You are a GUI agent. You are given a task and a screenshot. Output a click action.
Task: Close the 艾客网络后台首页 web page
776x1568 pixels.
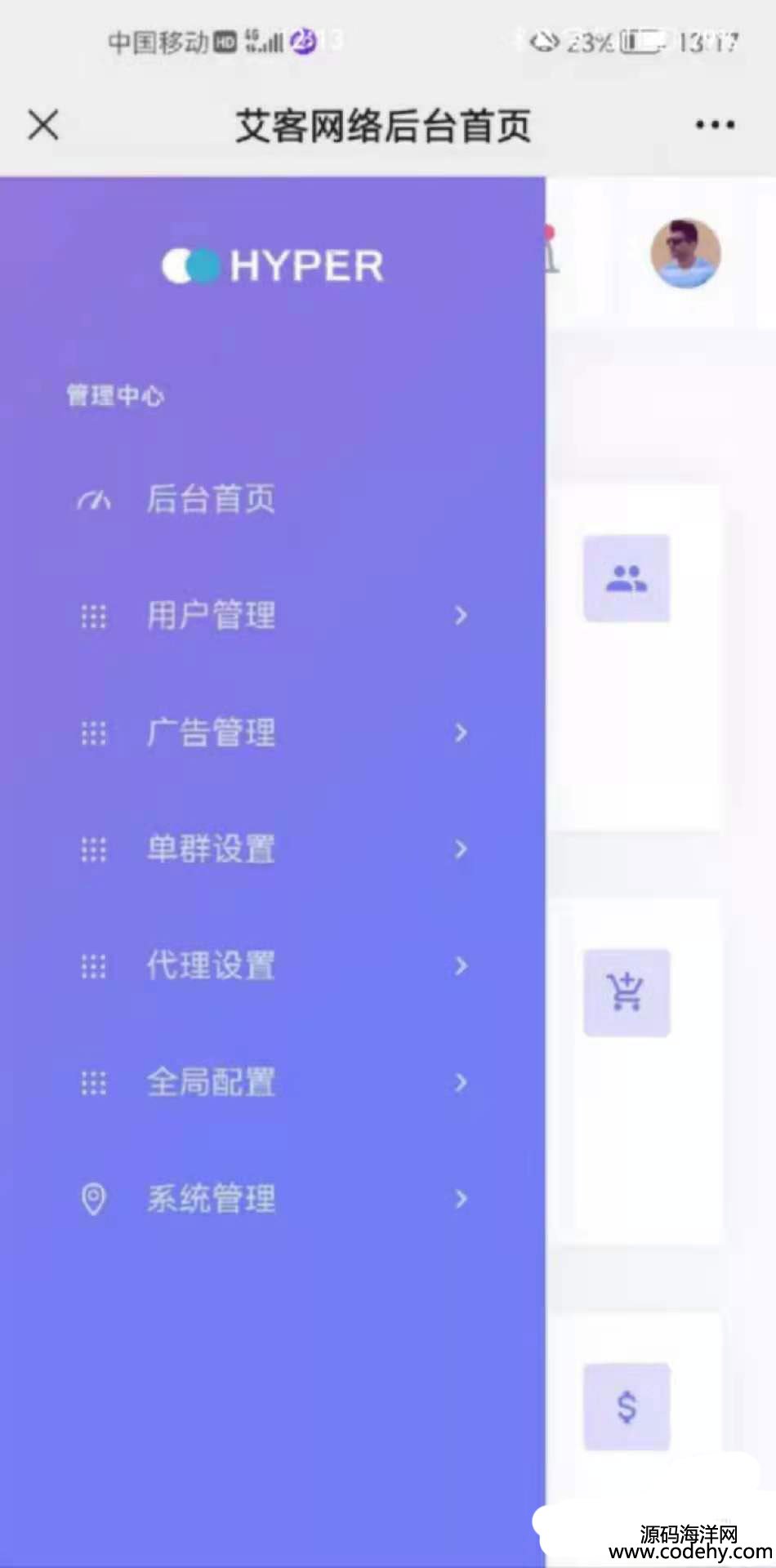pos(43,126)
